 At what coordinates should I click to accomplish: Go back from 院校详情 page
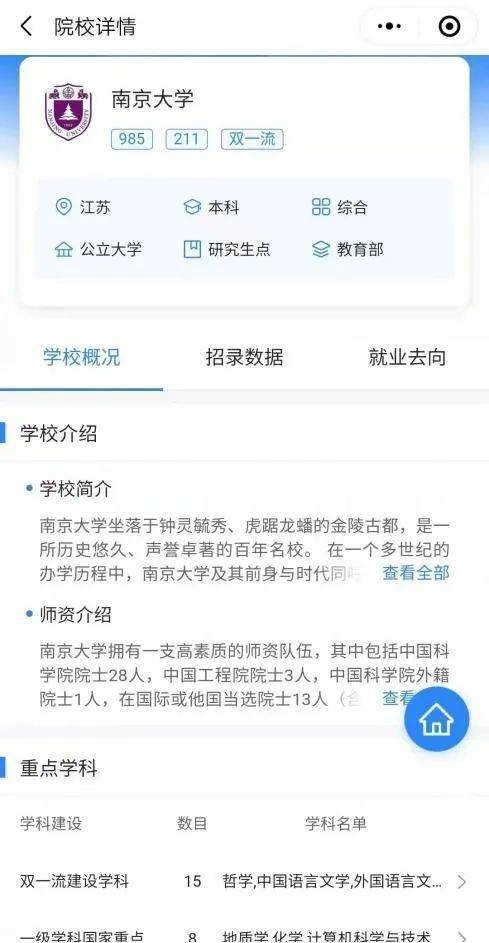point(26,26)
